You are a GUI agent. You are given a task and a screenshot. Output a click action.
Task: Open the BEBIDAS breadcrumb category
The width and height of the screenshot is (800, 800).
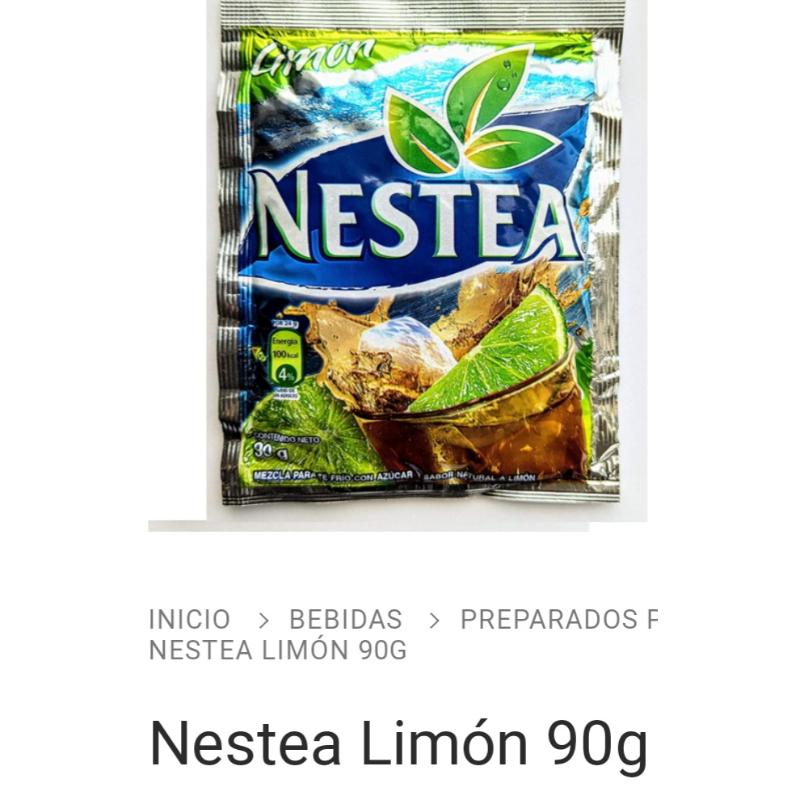click(x=345, y=619)
